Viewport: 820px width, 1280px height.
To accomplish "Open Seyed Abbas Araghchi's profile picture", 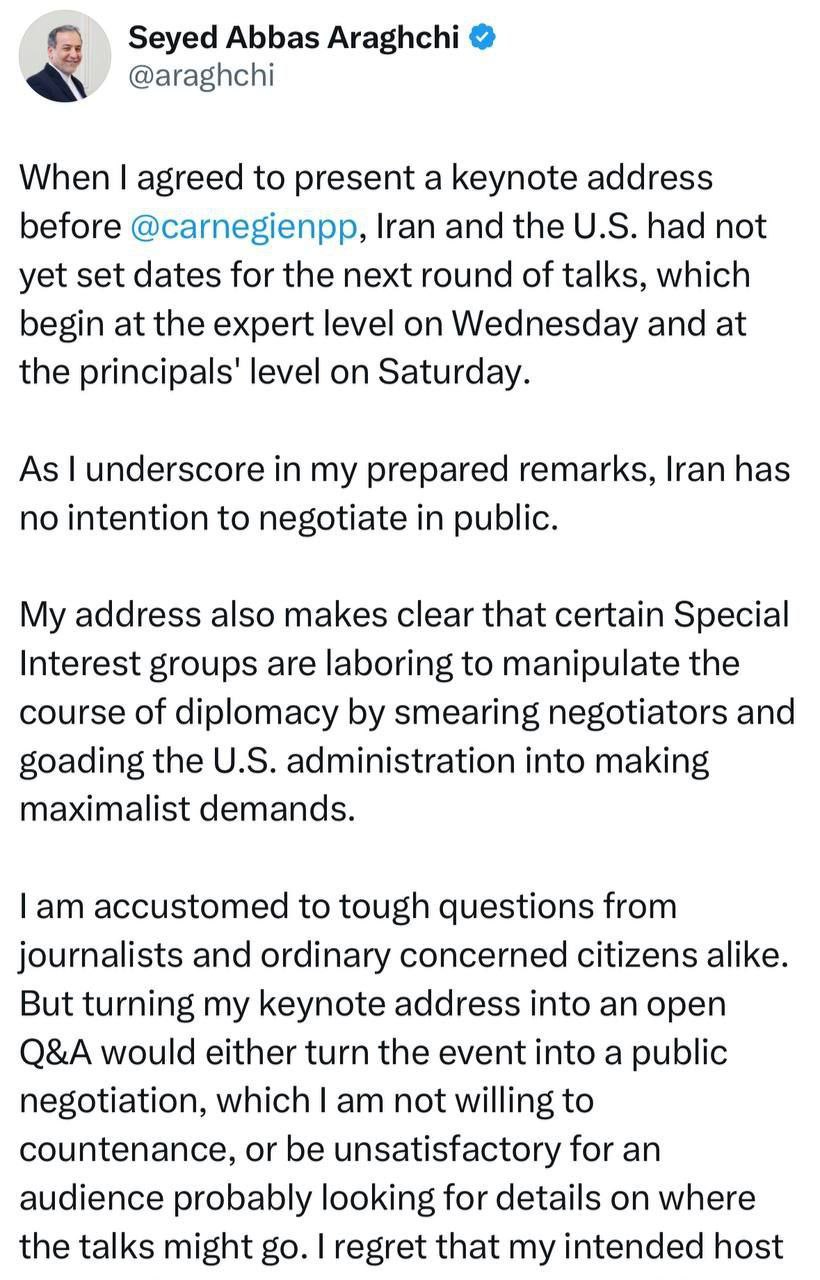I will click(x=65, y=56).
